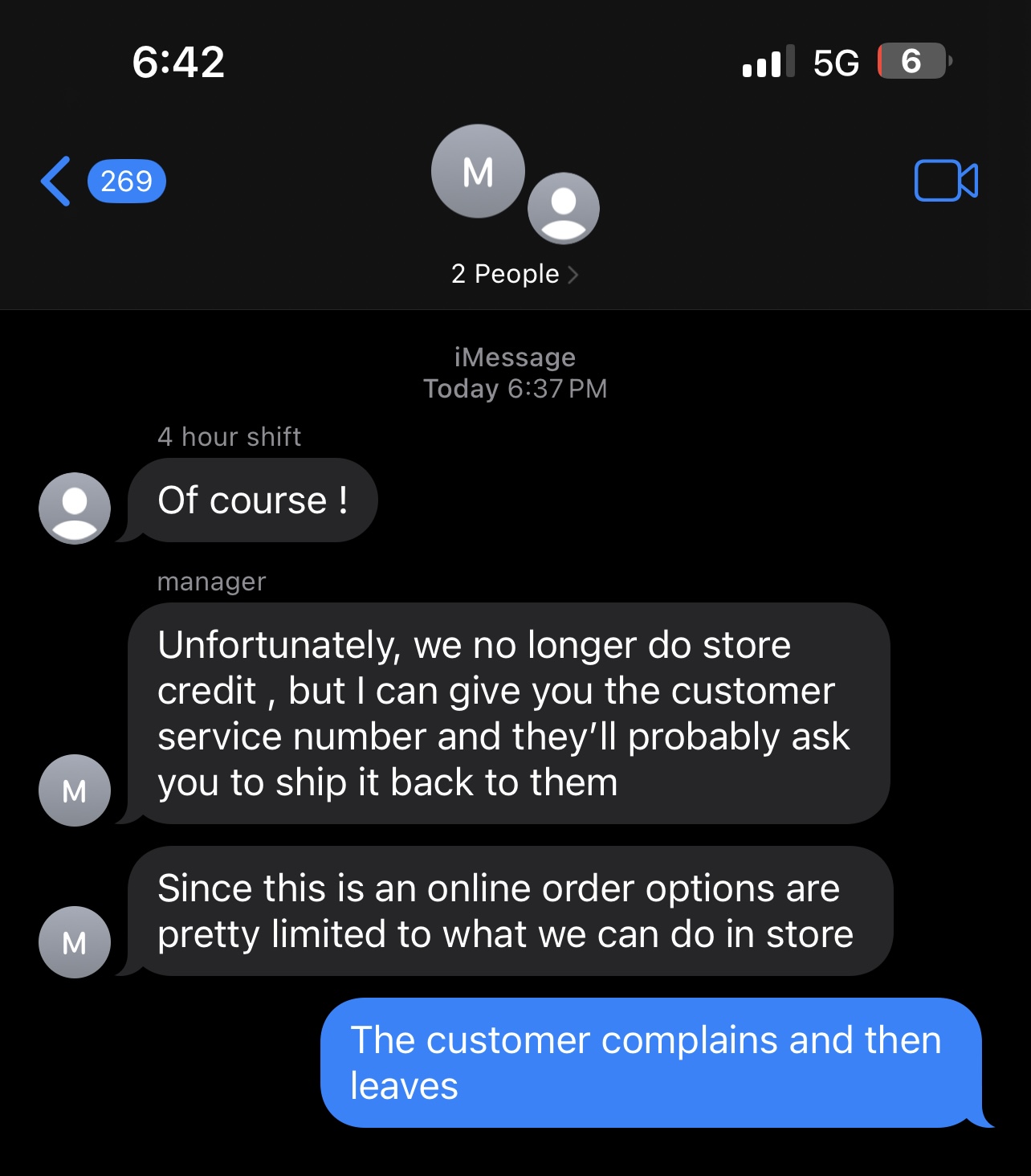The height and width of the screenshot is (1176, 1031).
Task: Open the 2 People group details
Action: [514, 274]
